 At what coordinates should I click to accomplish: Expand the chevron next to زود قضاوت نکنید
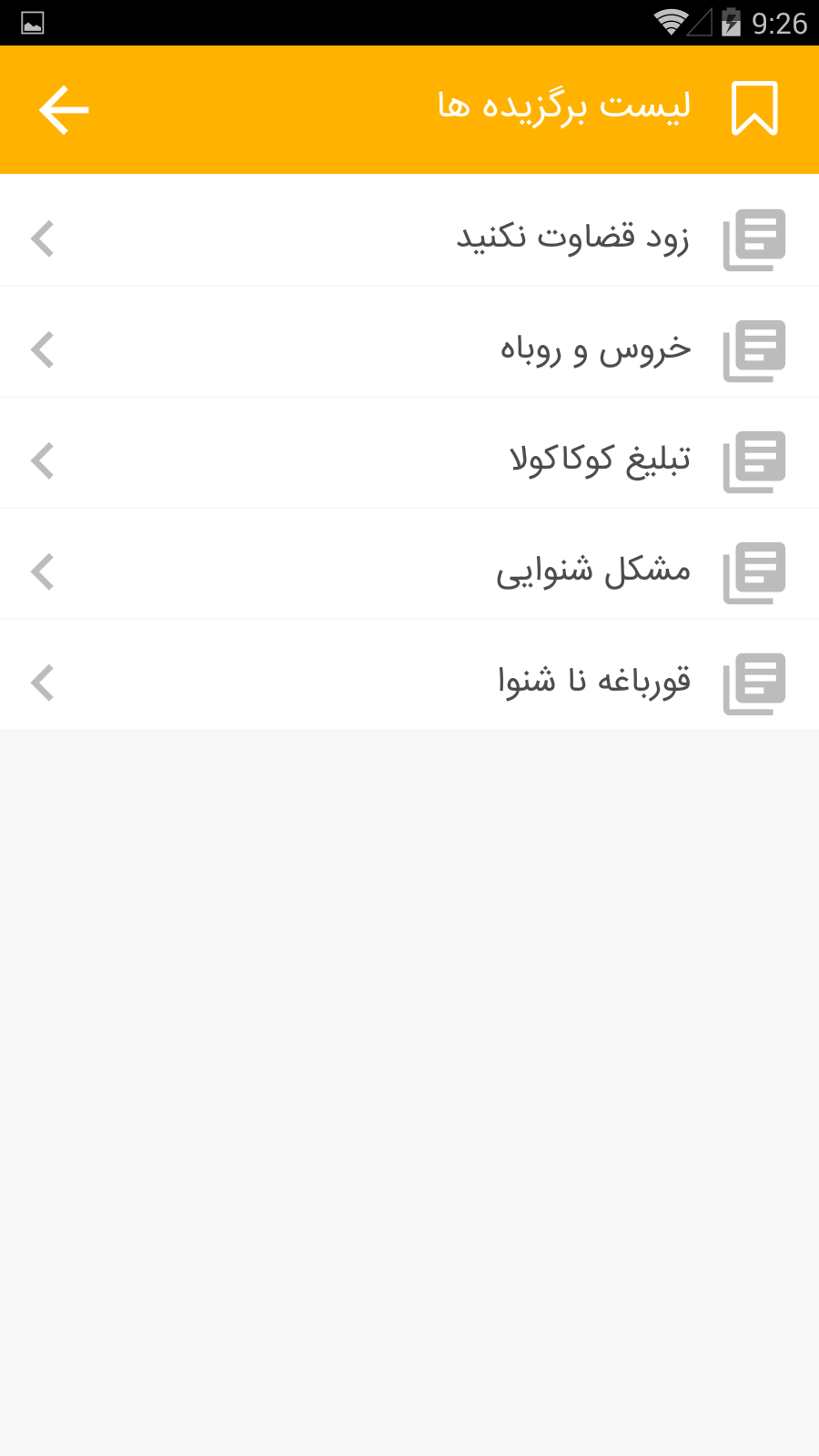(42, 240)
